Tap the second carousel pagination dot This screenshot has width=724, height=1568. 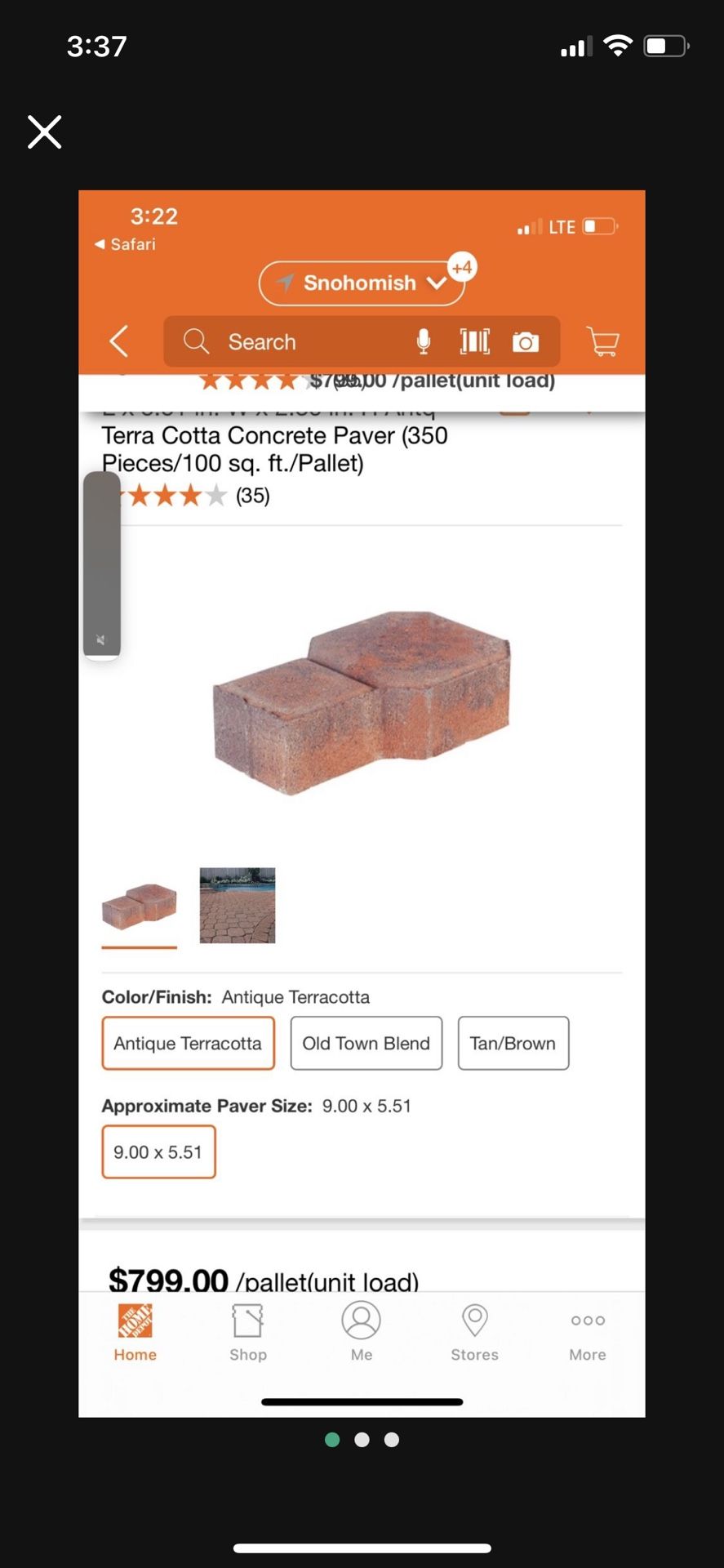click(362, 1440)
